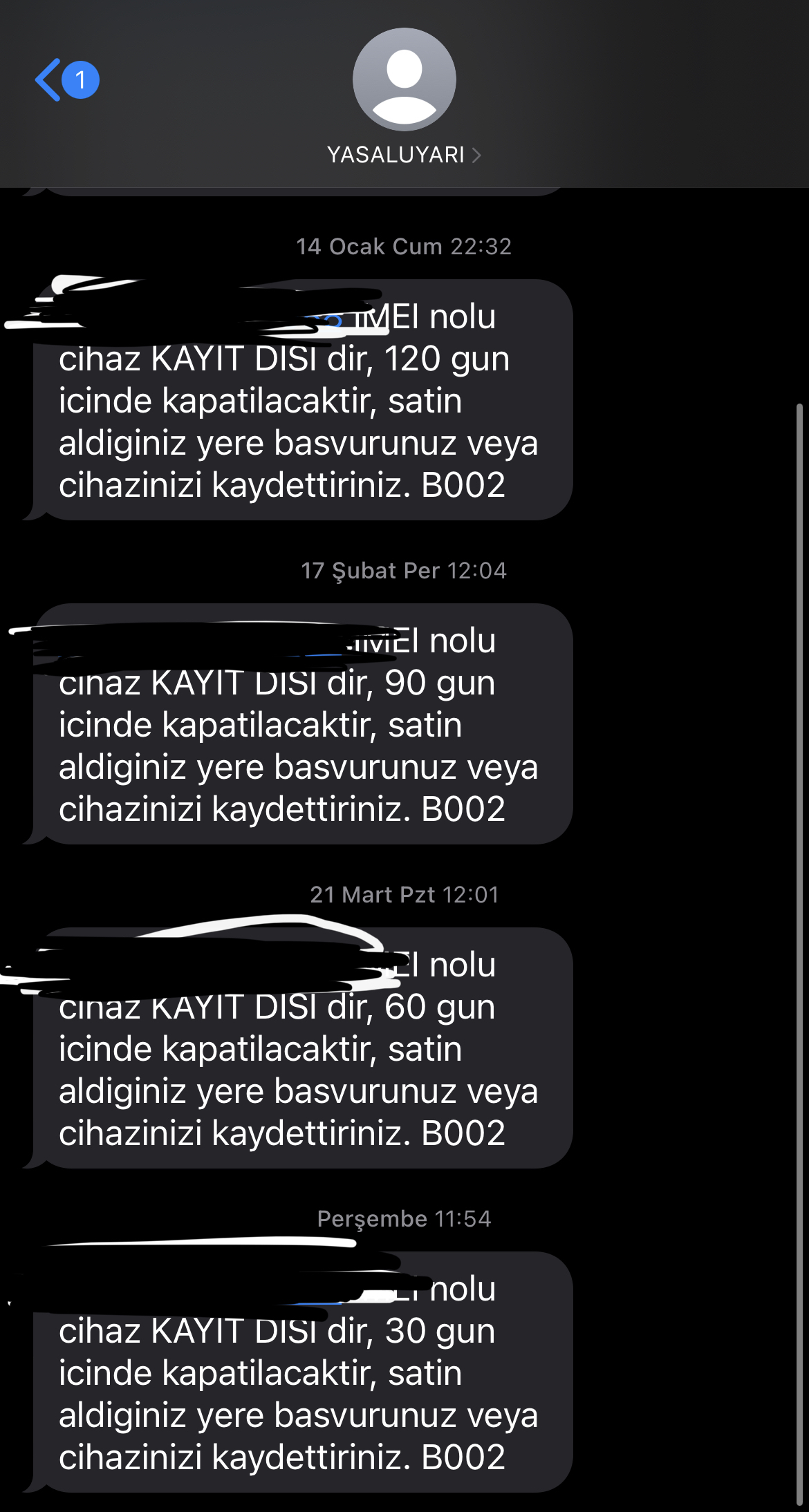
Task: Open YASALUYARI contact details
Action: pos(404,155)
